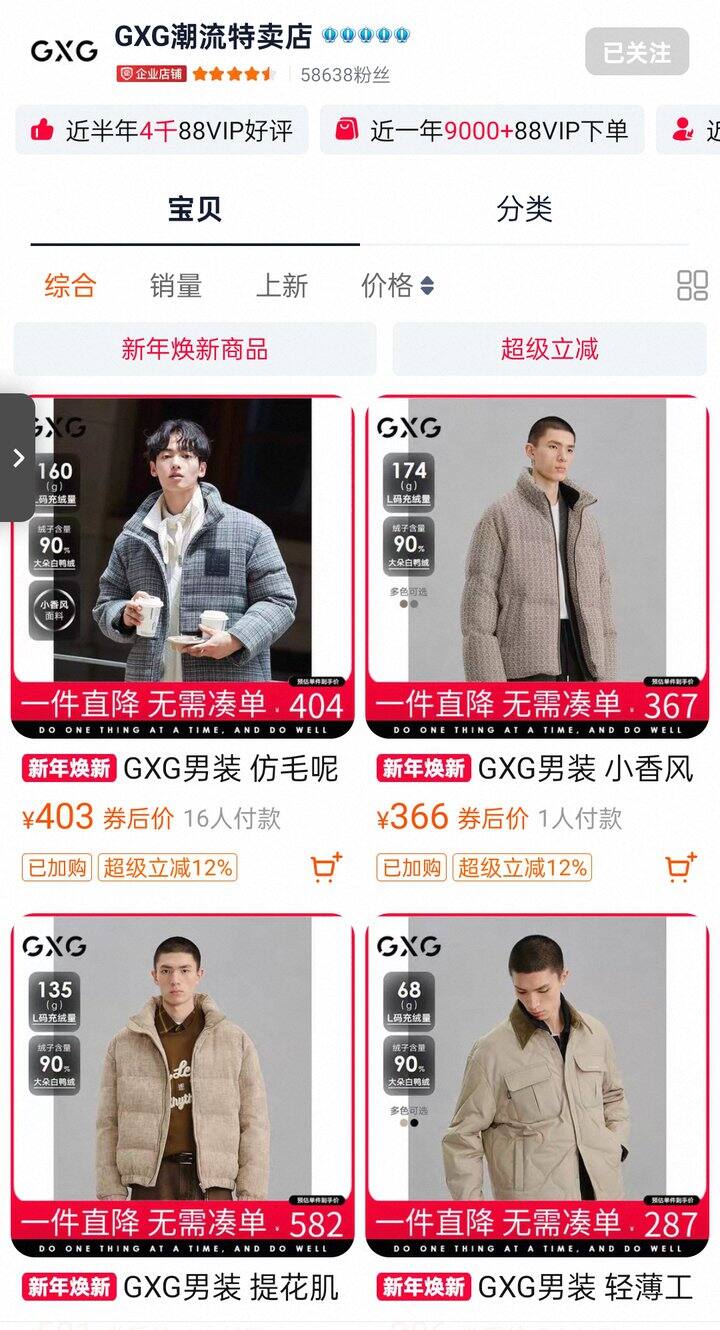Add the ¥366 jacket to cart
Screen dimensions: 720x1330
(x=681, y=867)
